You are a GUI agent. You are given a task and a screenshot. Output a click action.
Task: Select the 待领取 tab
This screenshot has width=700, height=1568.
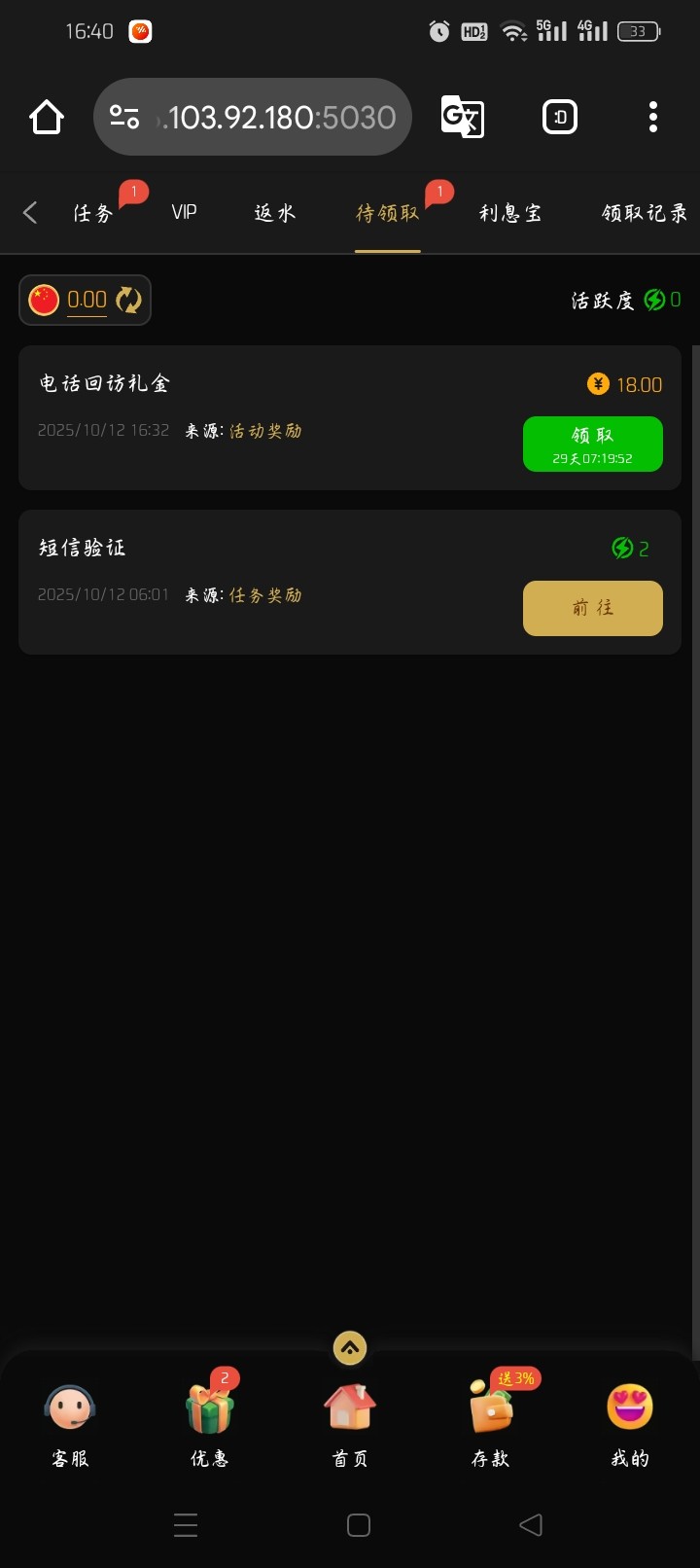[x=387, y=213]
